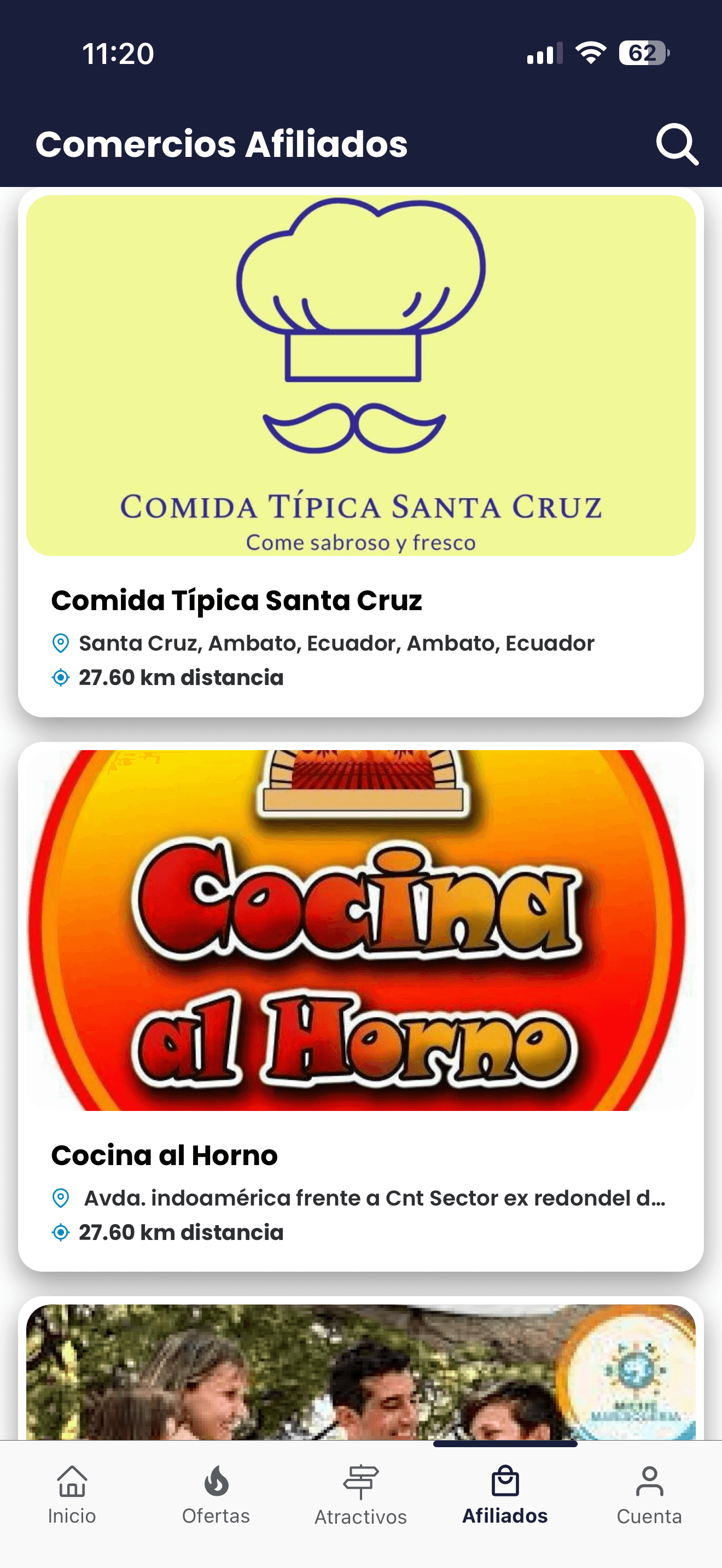722x1568 pixels.
Task: Tap the Afiliados shopping bag icon
Action: [x=505, y=1481]
